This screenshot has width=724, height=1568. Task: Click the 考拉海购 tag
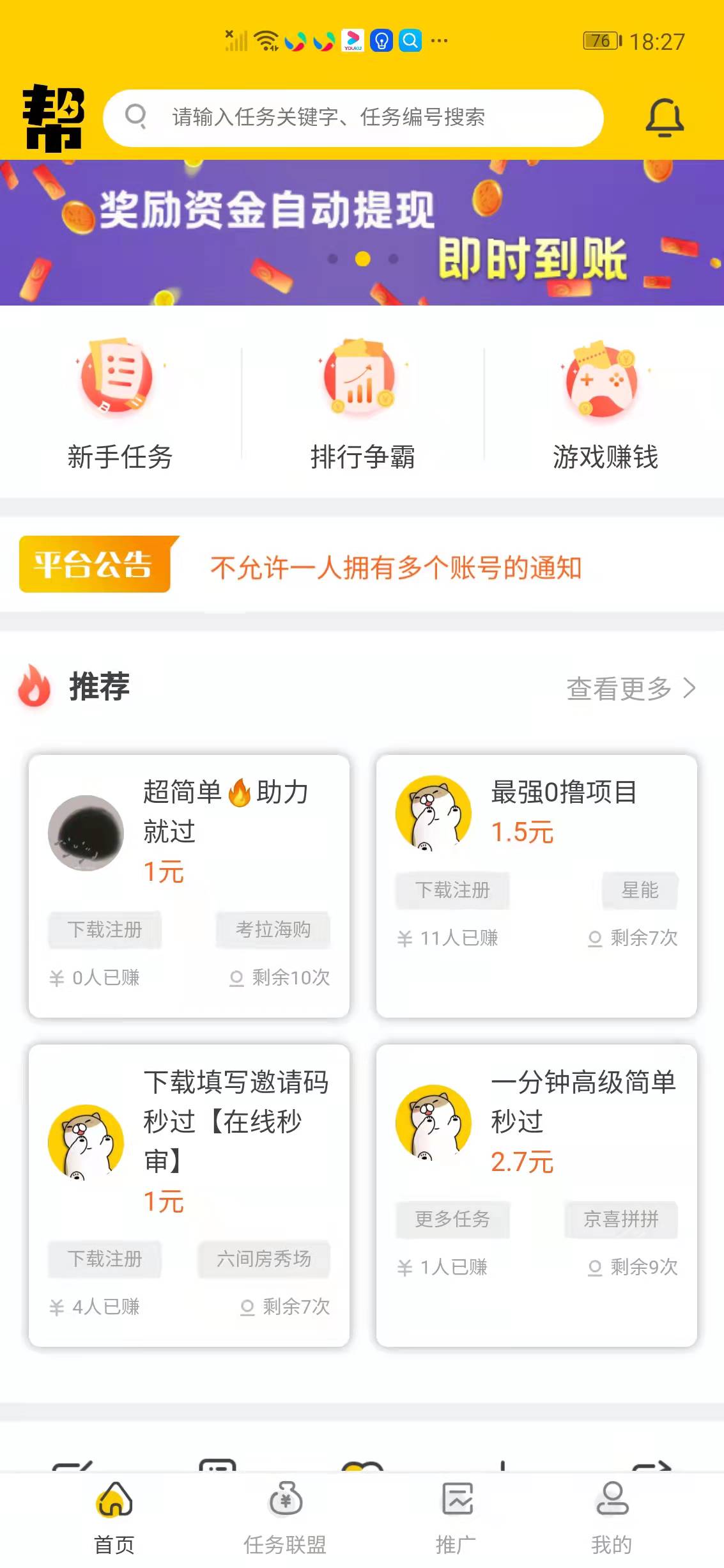pyautogui.click(x=273, y=930)
